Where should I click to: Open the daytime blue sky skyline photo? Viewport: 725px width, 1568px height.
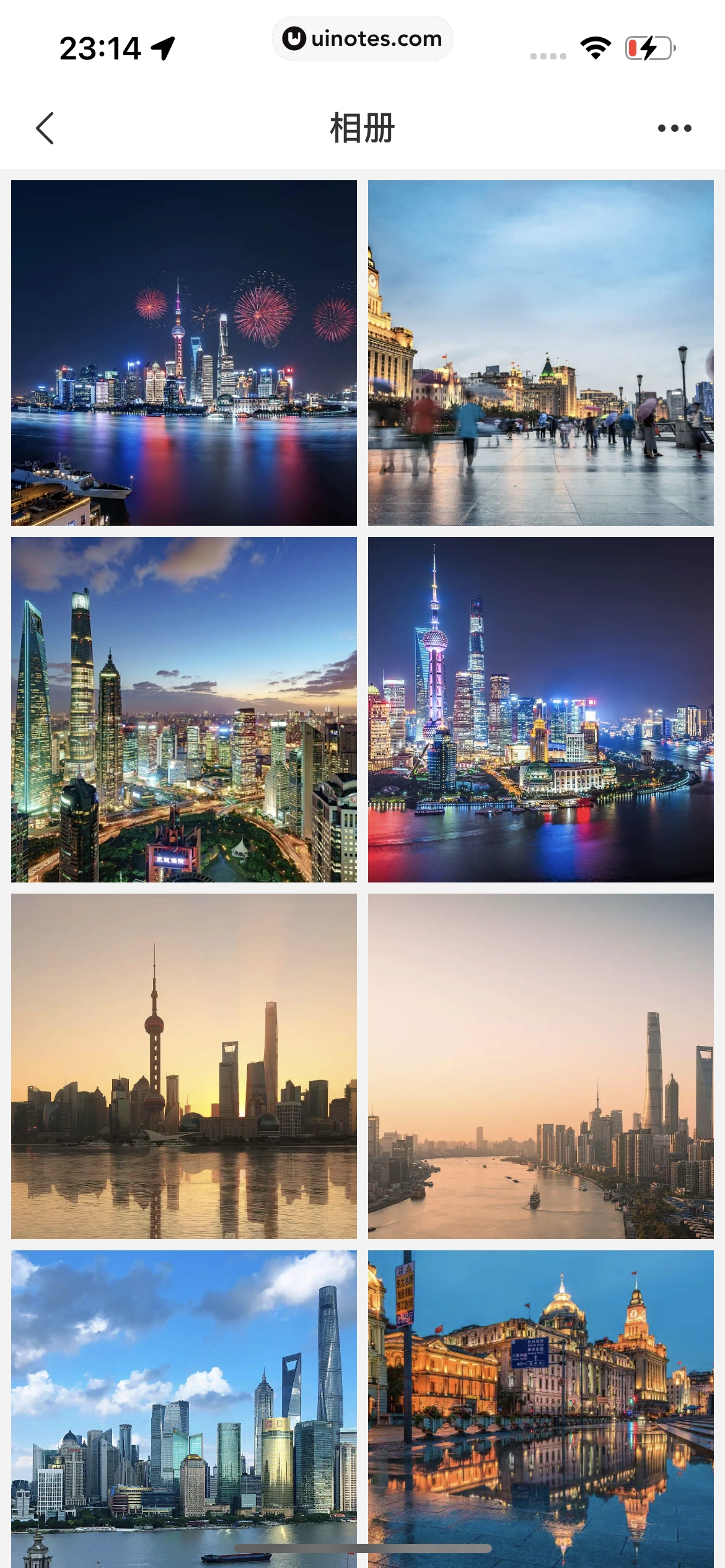pos(184,1406)
